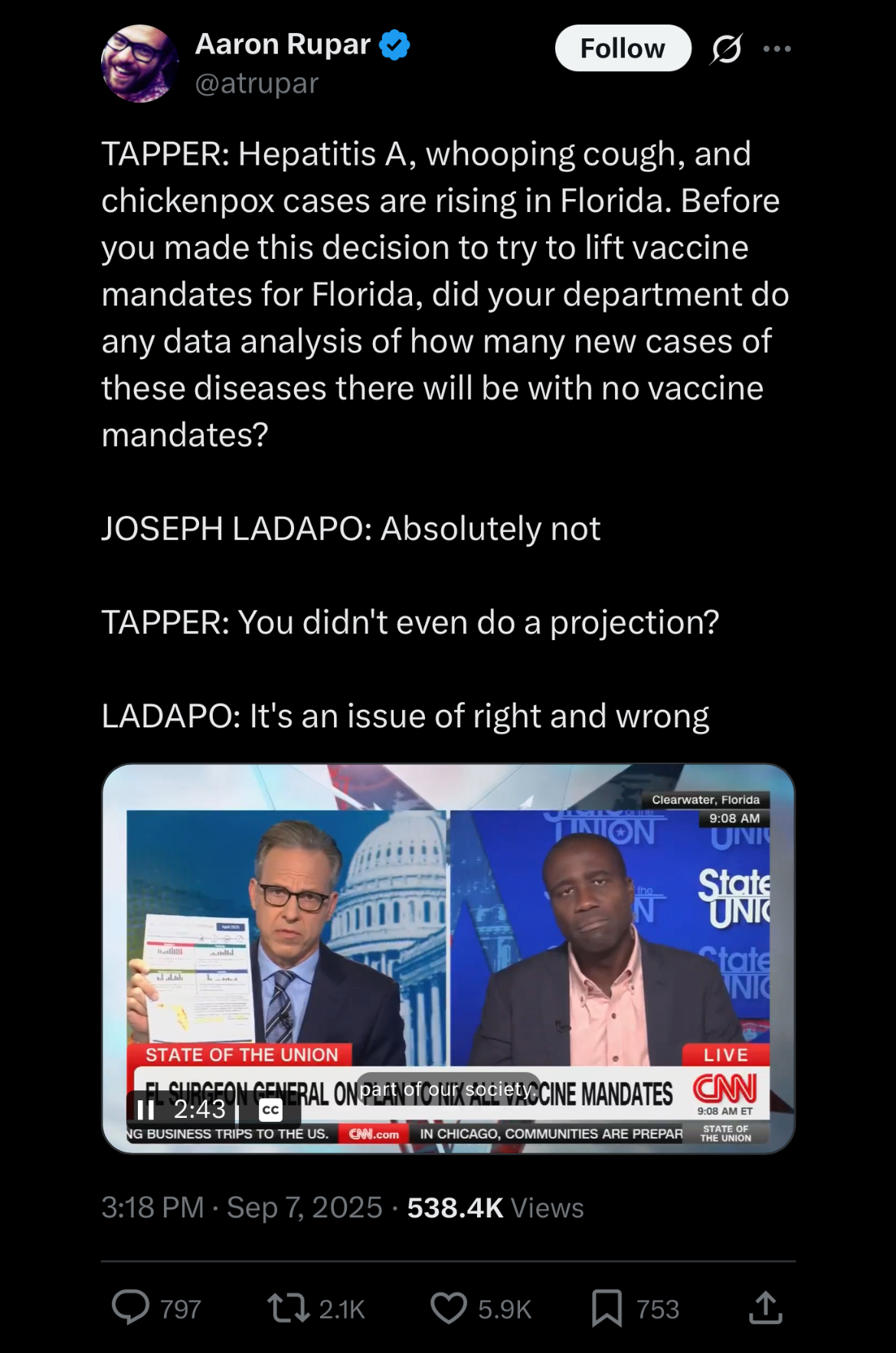This screenshot has width=896, height=1353.
Task: Follow Aaron Rupar's account
Action: pyautogui.click(x=623, y=48)
